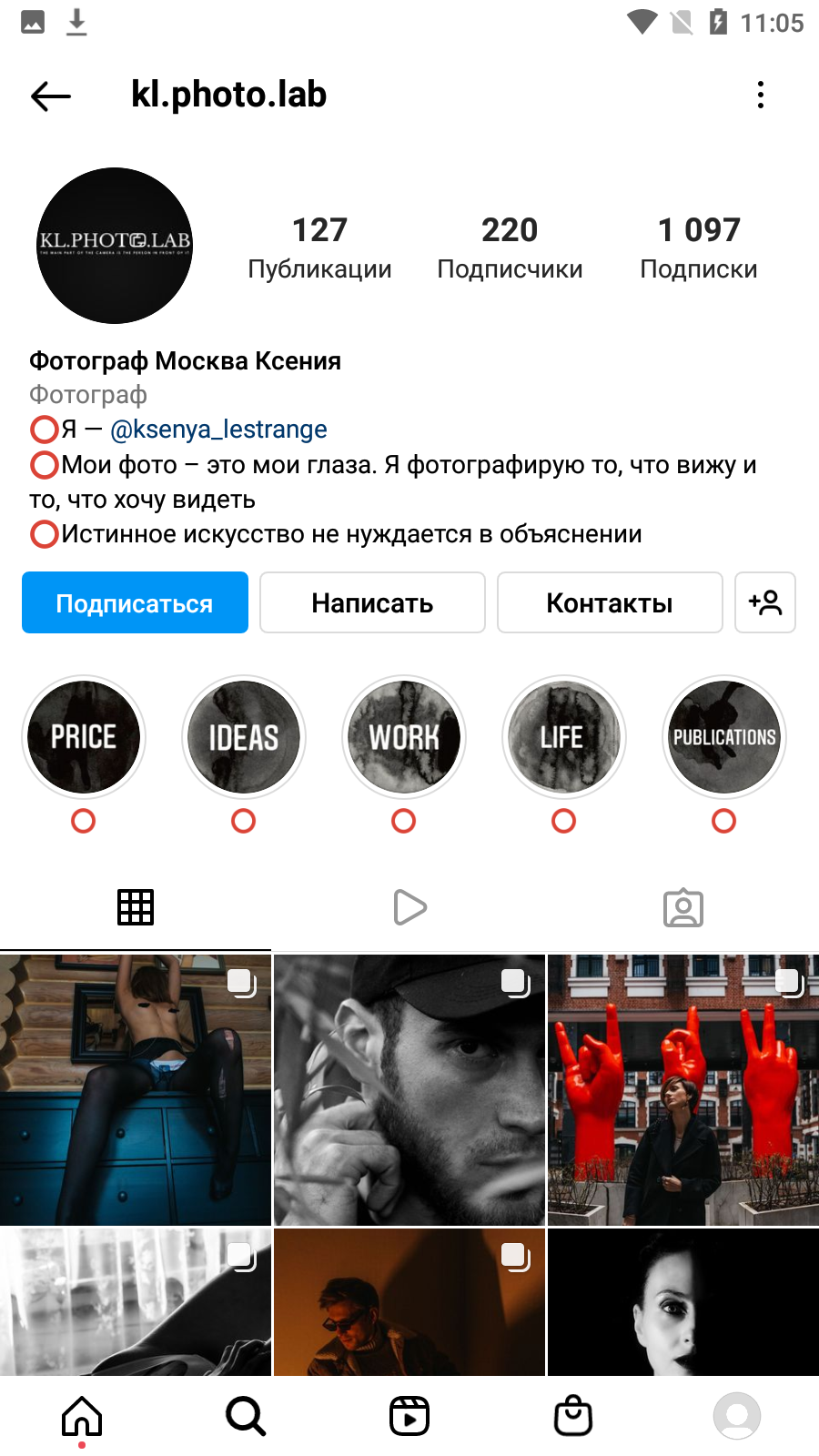819x1456 pixels.
Task: Go to the home feed
Action: pyautogui.click(x=82, y=1416)
